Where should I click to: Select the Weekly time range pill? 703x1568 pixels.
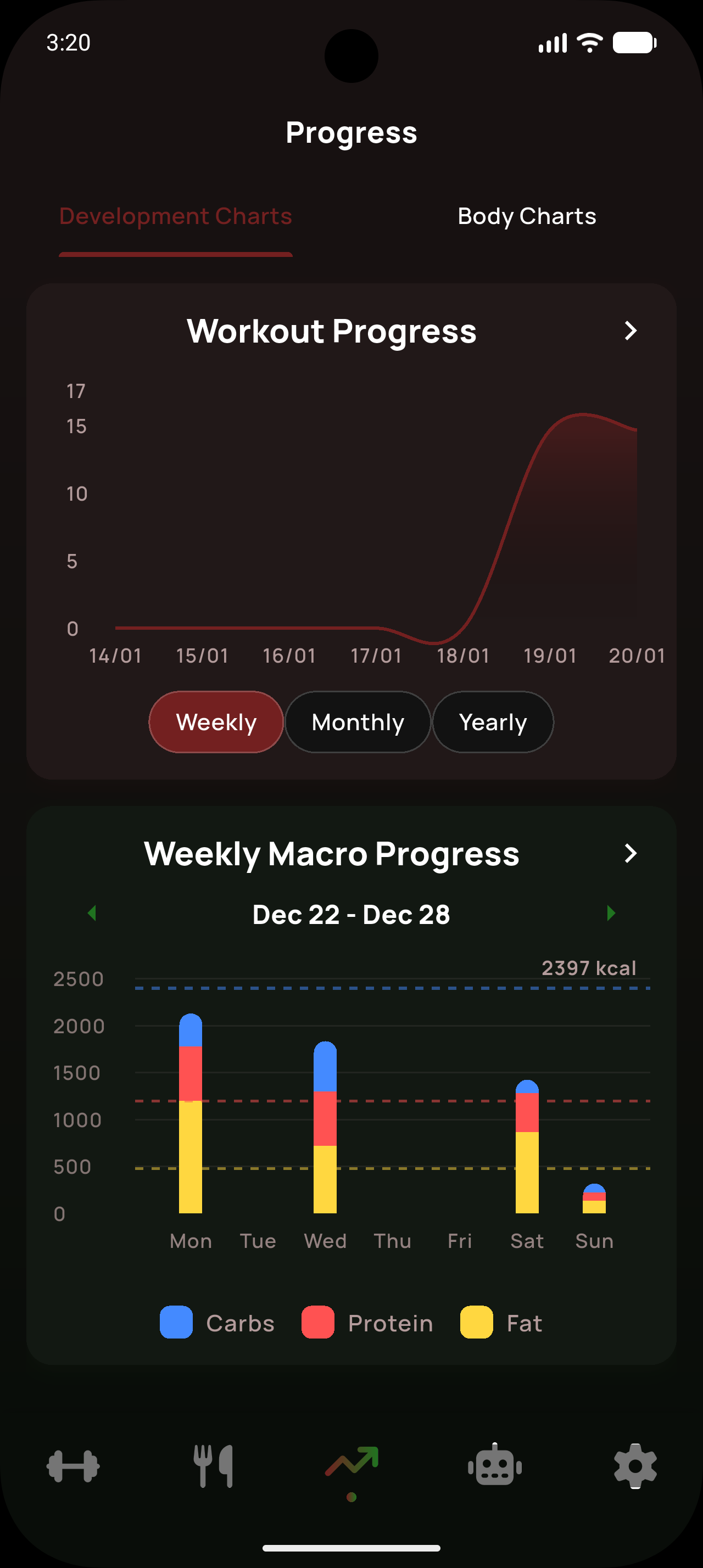[x=215, y=722]
